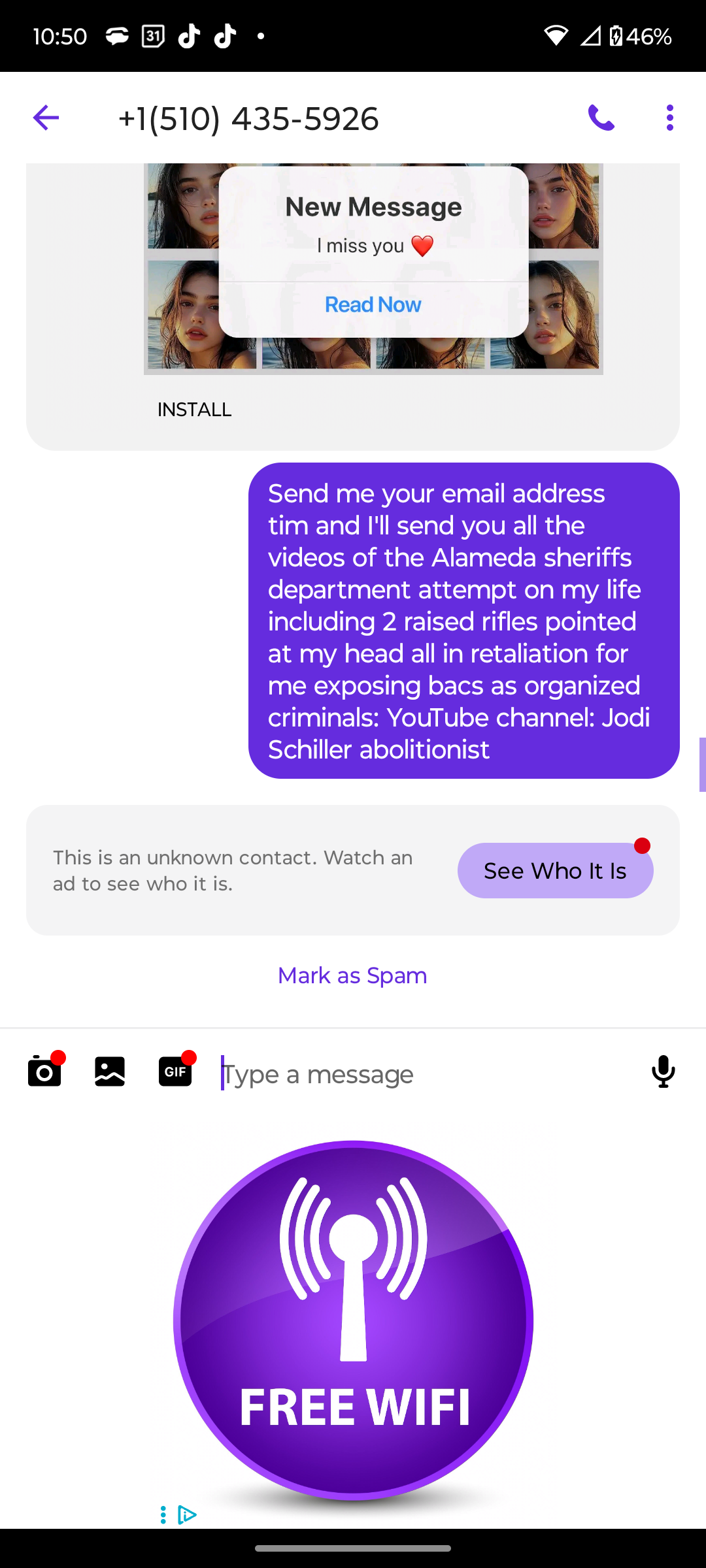The width and height of the screenshot is (706, 1568).
Task: Open the AdChoices info icon
Action: tap(188, 1514)
